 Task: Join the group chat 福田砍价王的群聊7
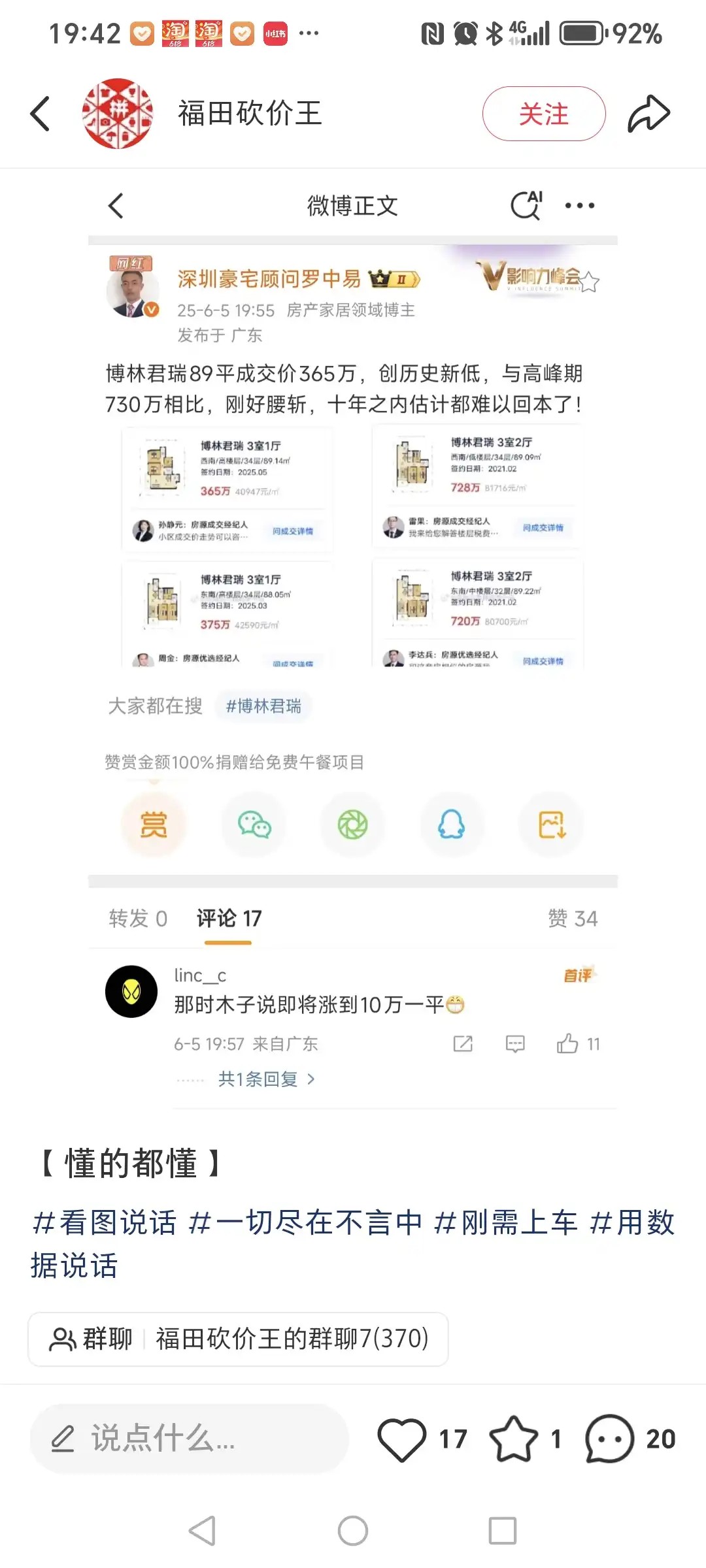(x=238, y=1339)
